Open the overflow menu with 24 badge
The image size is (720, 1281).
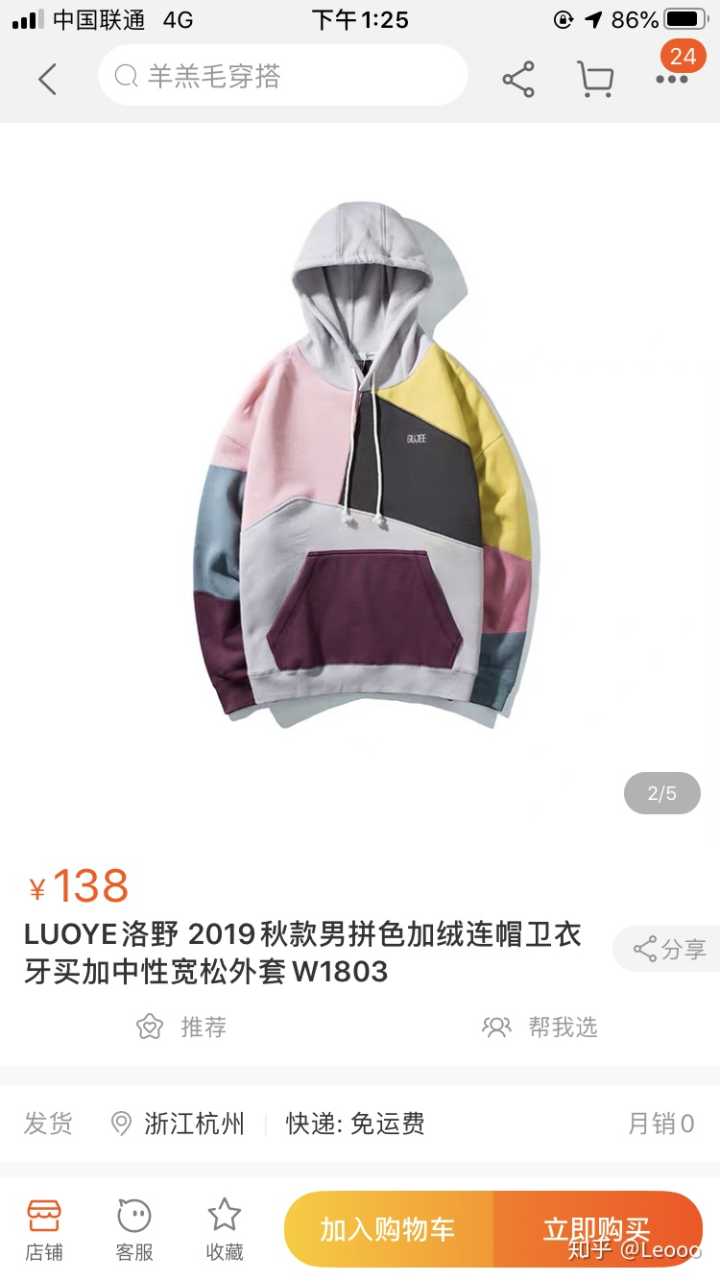click(x=672, y=78)
